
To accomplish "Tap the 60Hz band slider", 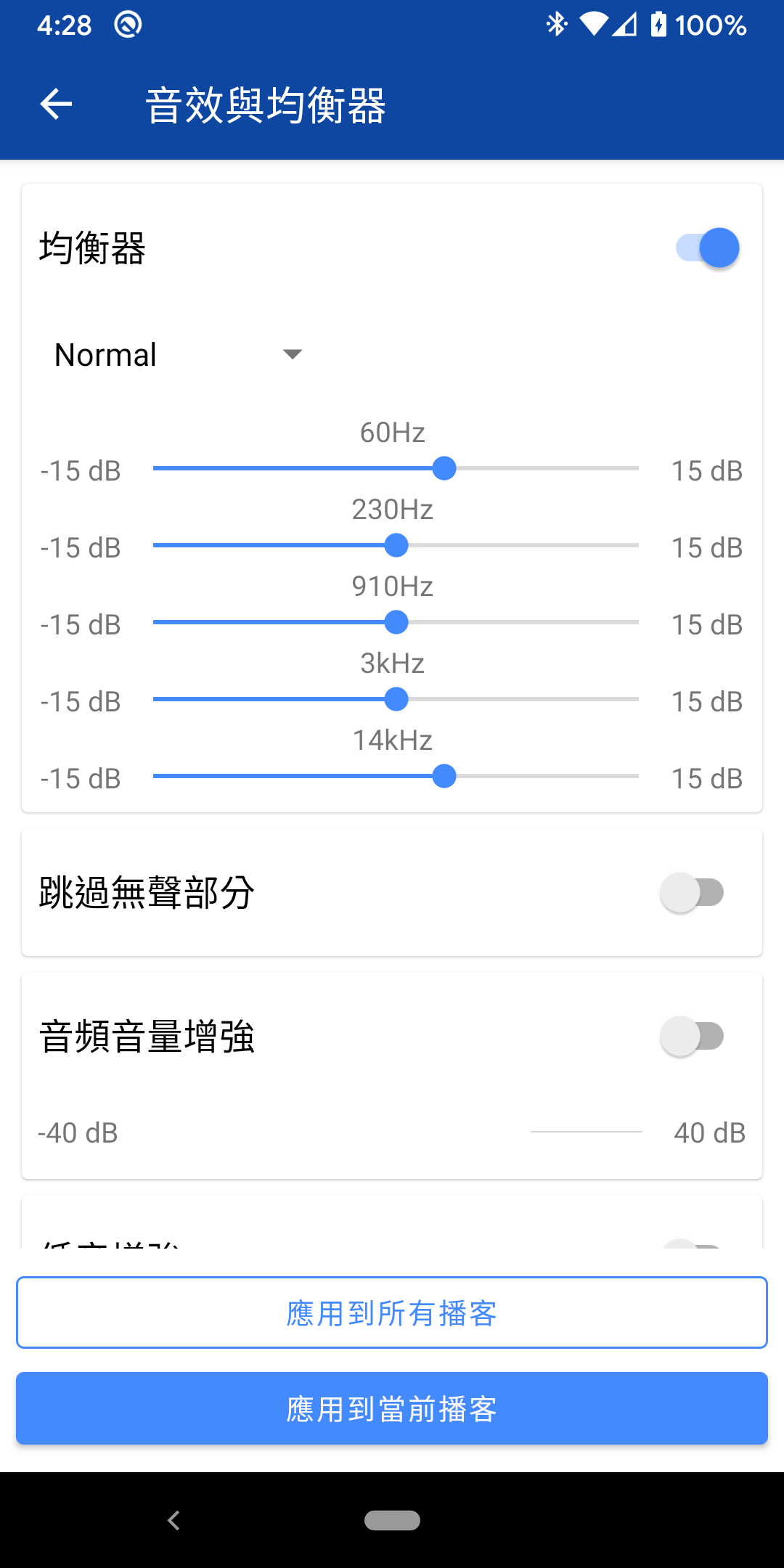I will pos(396,469).
